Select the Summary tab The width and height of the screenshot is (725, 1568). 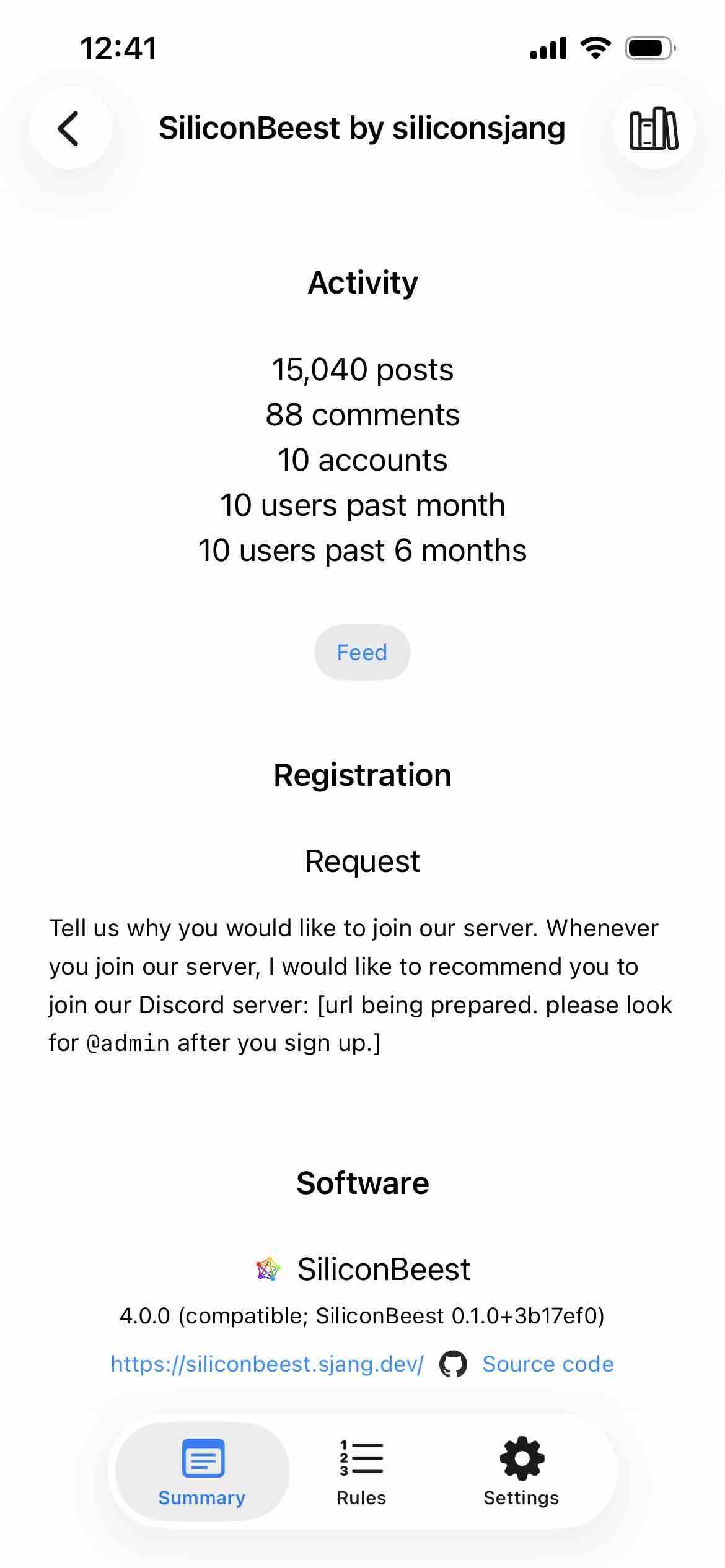(x=202, y=1471)
